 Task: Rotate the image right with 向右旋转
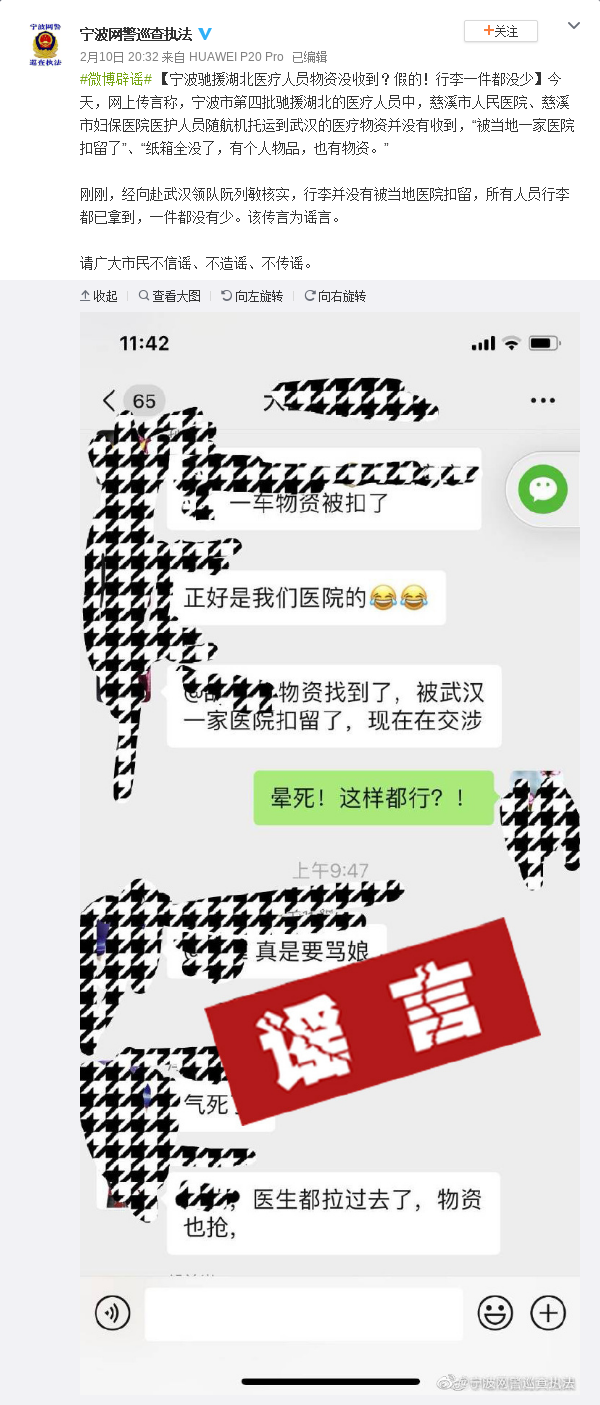(x=335, y=296)
